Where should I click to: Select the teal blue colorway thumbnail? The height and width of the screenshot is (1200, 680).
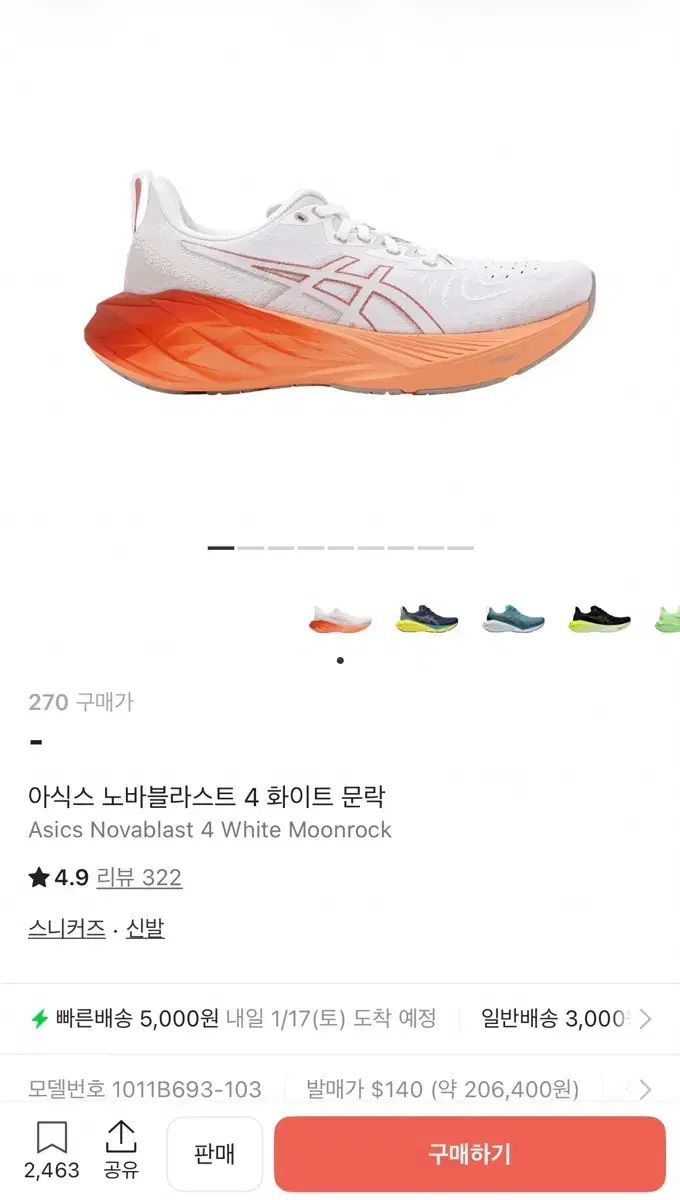tap(513, 619)
